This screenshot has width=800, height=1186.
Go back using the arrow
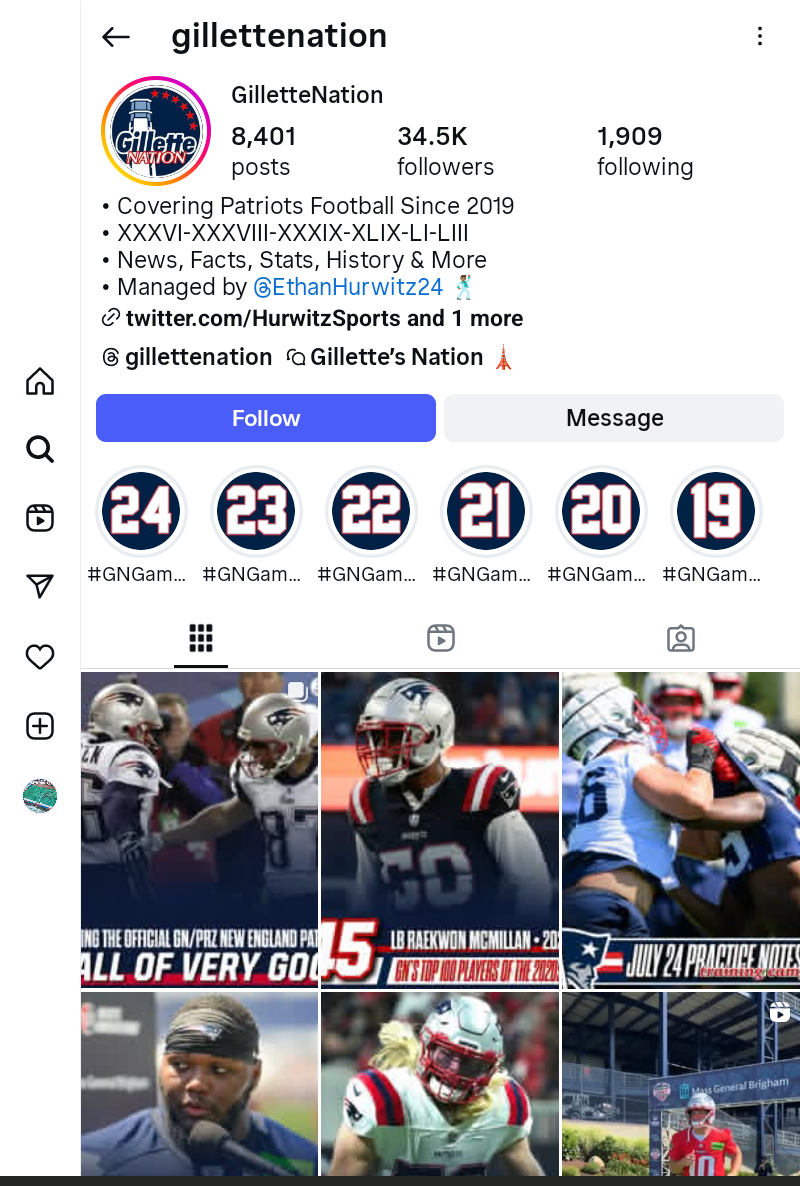(x=116, y=37)
